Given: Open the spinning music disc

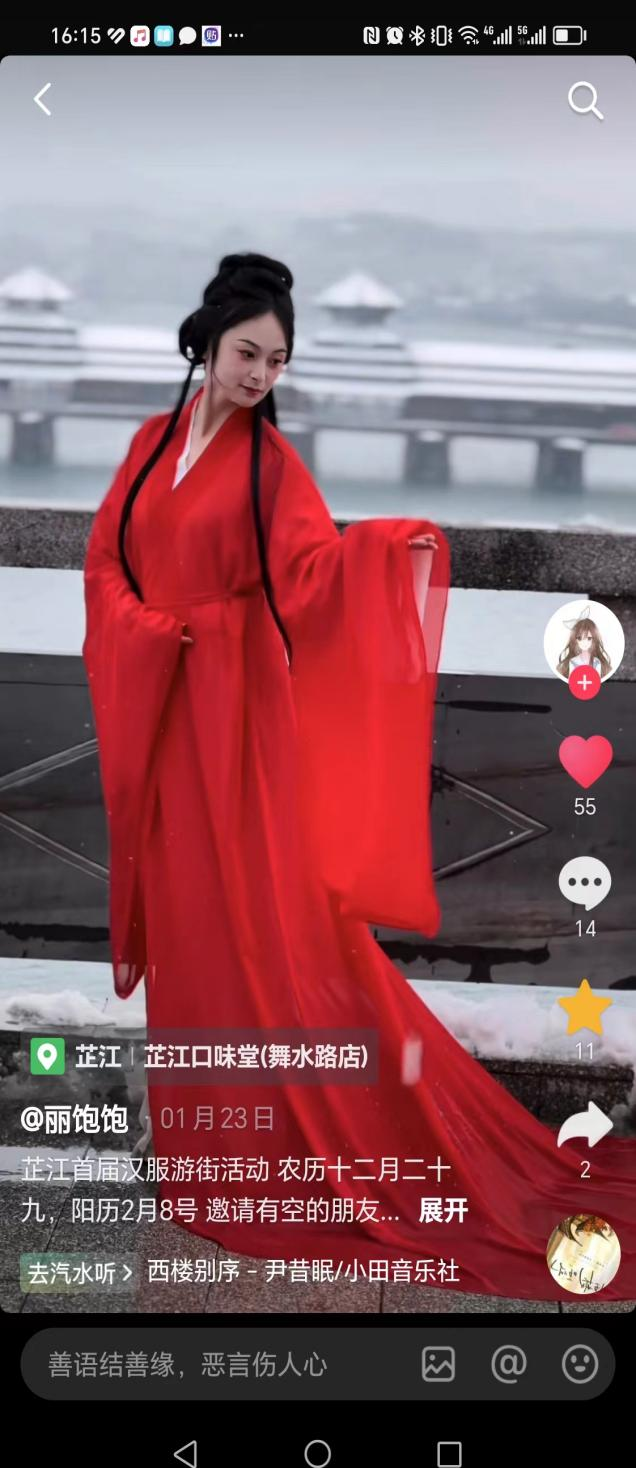Looking at the screenshot, I should pos(584,1254).
